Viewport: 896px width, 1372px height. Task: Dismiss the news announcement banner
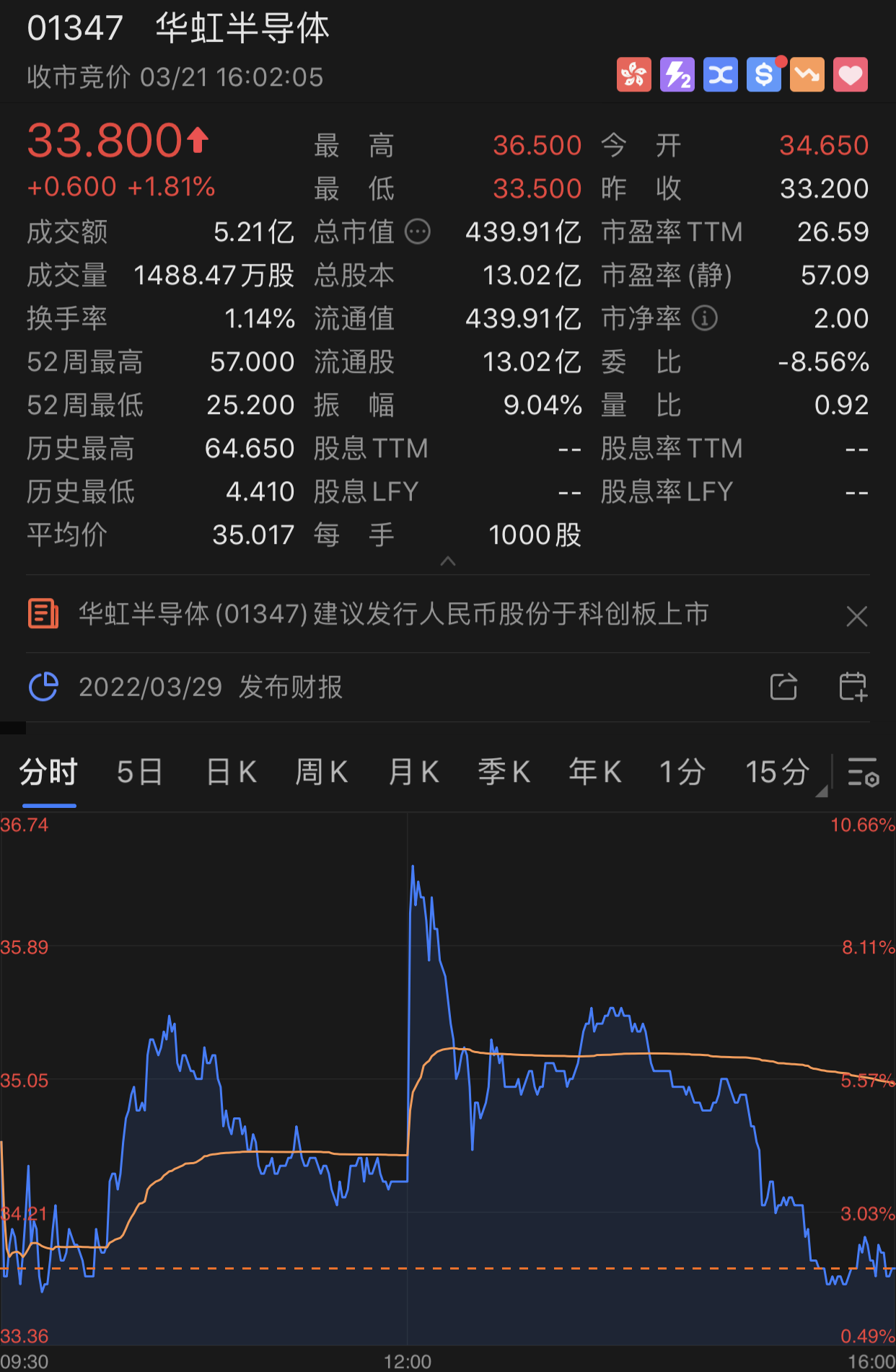(x=856, y=616)
